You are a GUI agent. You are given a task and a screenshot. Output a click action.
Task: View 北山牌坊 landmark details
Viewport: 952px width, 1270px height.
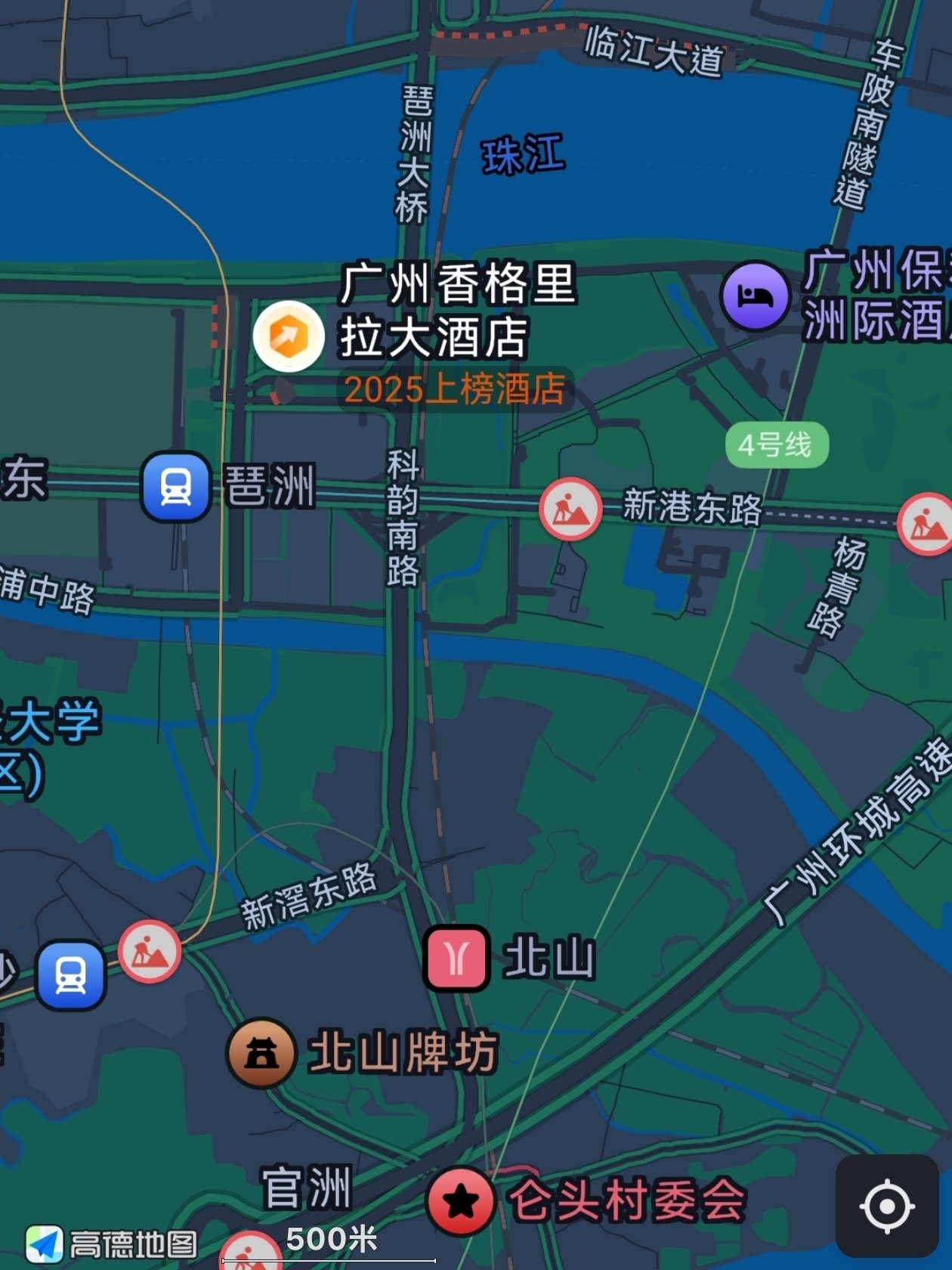(x=261, y=1053)
